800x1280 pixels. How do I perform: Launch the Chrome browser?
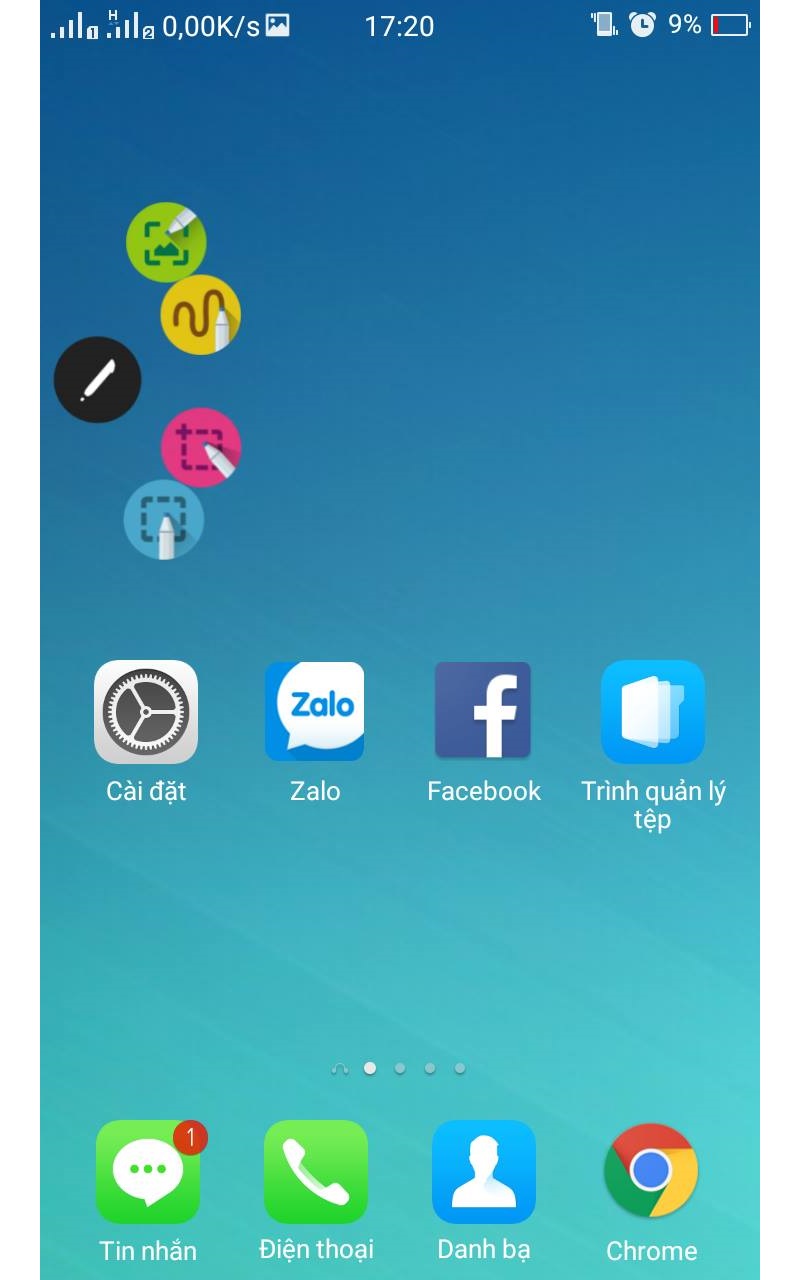click(x=651, y=1172)
